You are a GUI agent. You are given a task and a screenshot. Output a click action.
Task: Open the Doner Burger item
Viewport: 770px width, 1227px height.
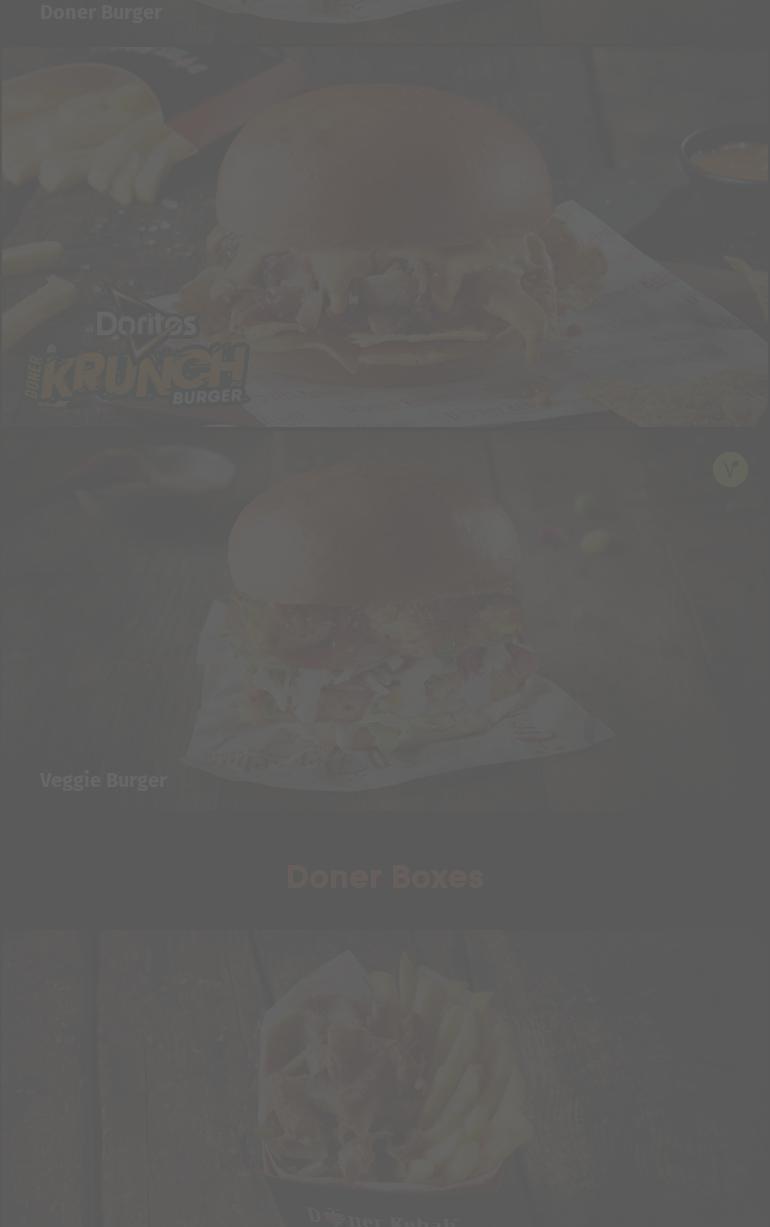101,13
